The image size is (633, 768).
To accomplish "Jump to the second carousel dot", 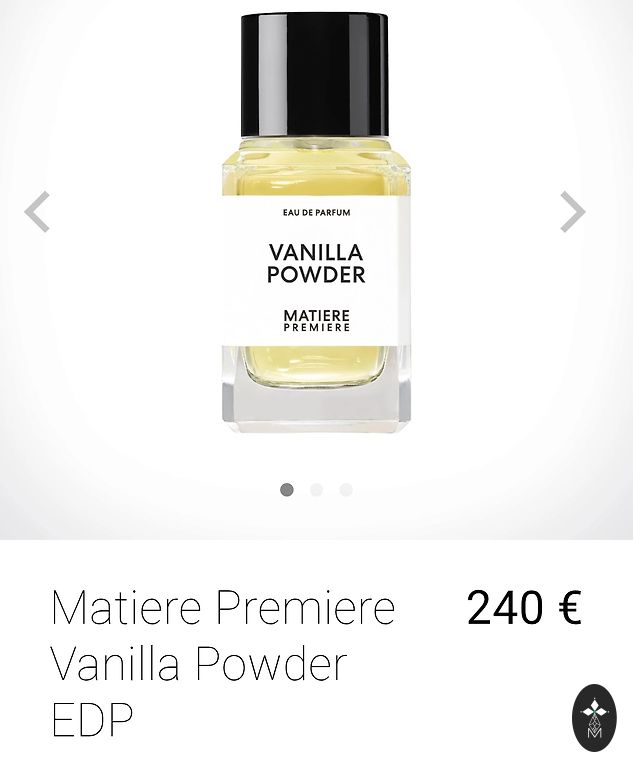I will (x=316, y=490).
